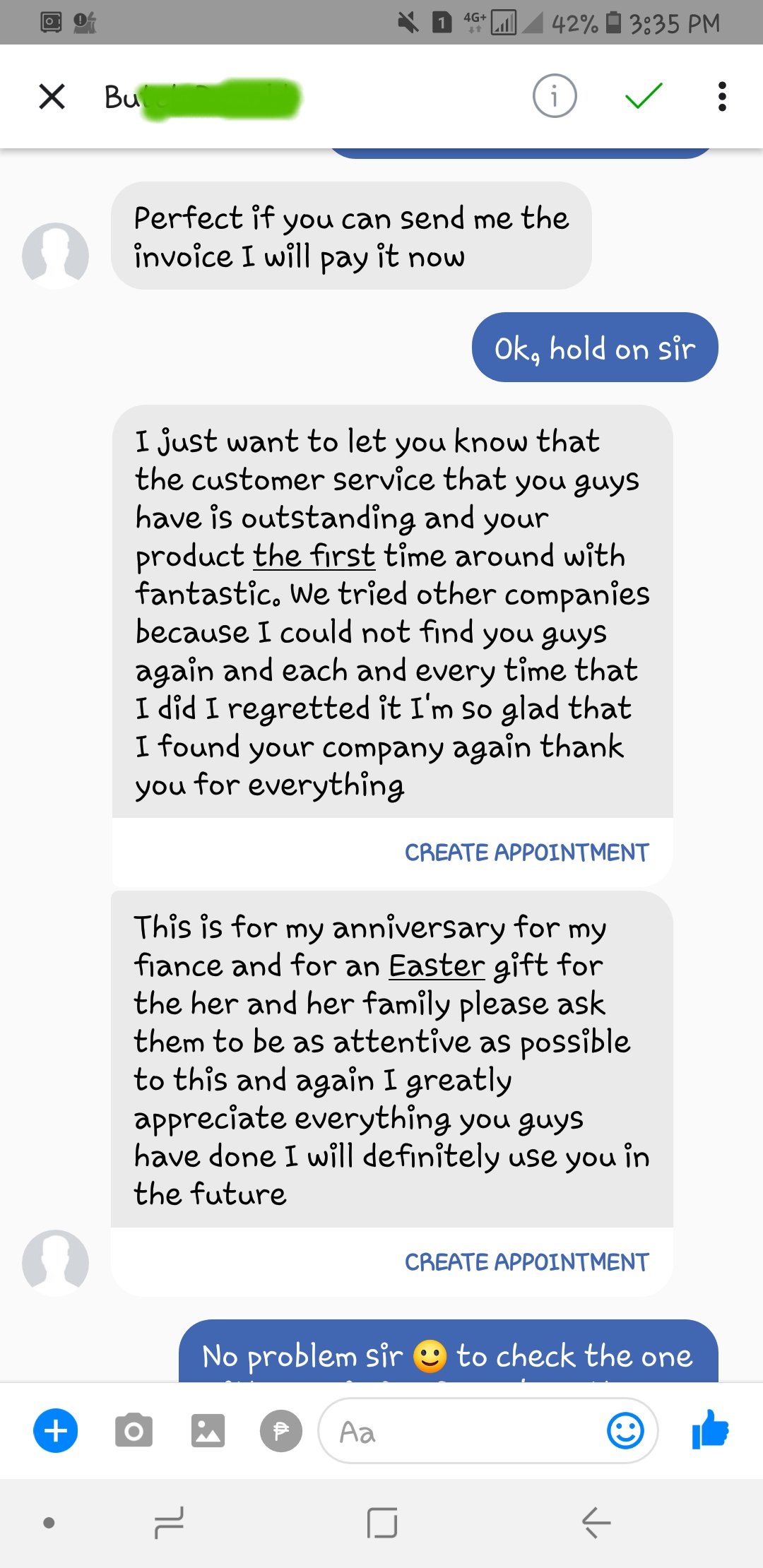Tap Create Appointment under the anniversary message

click(526, 1262)
